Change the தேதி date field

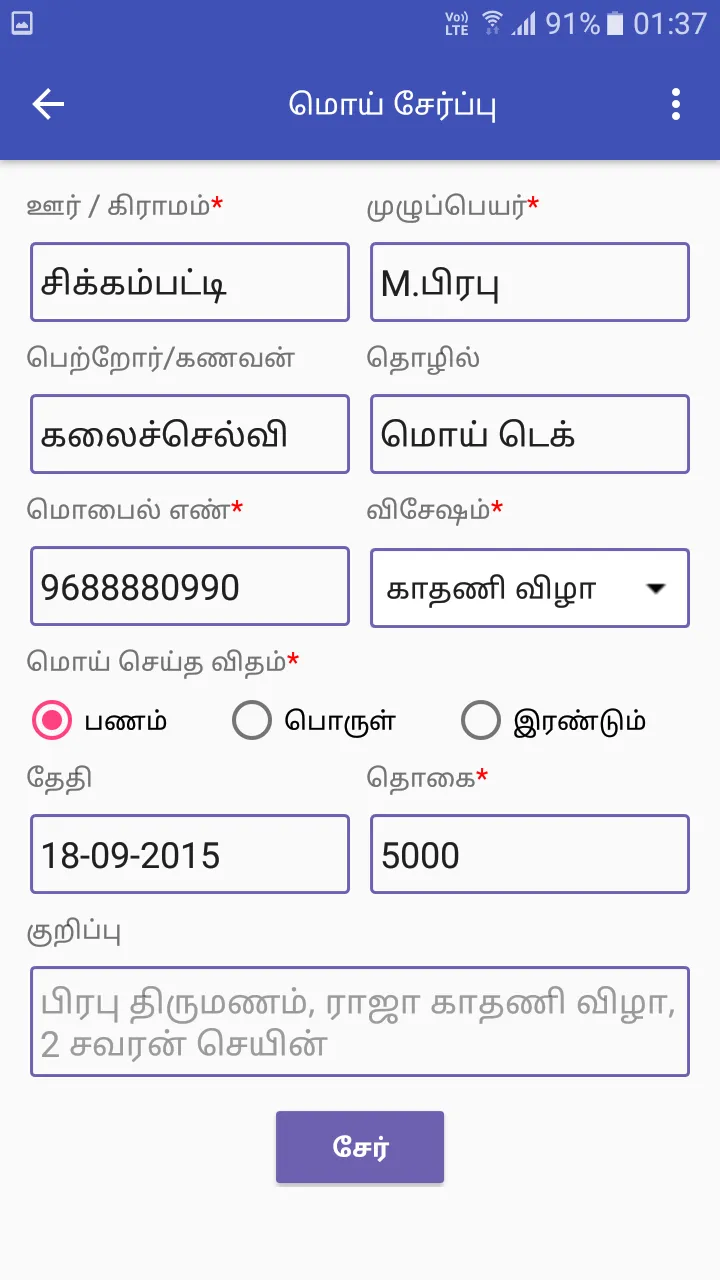[190, 854]
